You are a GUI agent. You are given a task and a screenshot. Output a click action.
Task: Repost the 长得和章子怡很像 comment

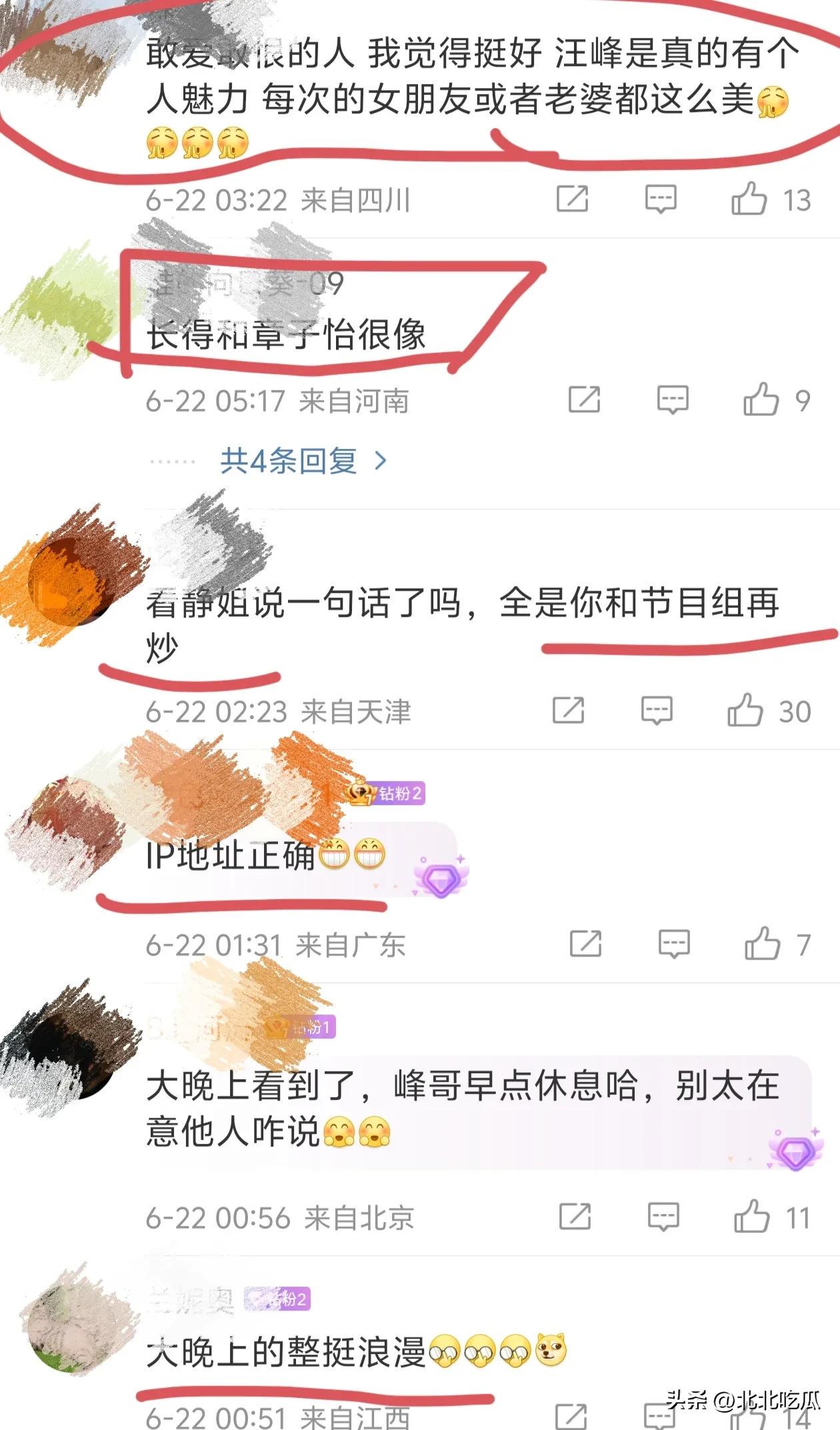(x=585, y=400)
